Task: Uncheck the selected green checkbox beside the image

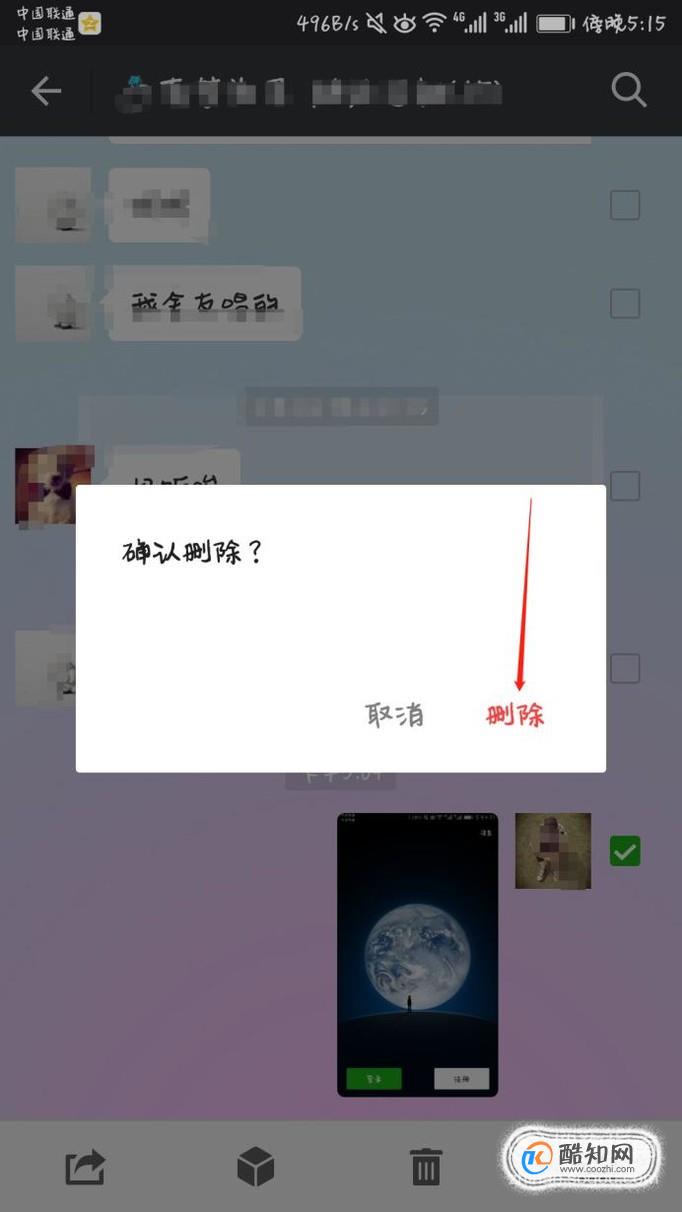Action: click(x=625, y=851)
